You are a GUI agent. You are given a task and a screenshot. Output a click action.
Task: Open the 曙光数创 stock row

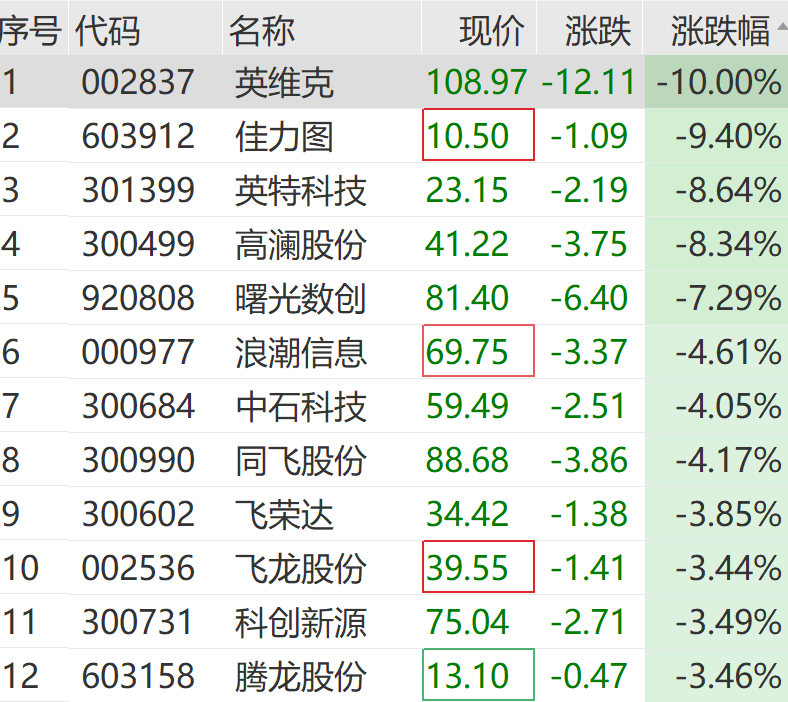pyautogui.click(x=301, y=298)
